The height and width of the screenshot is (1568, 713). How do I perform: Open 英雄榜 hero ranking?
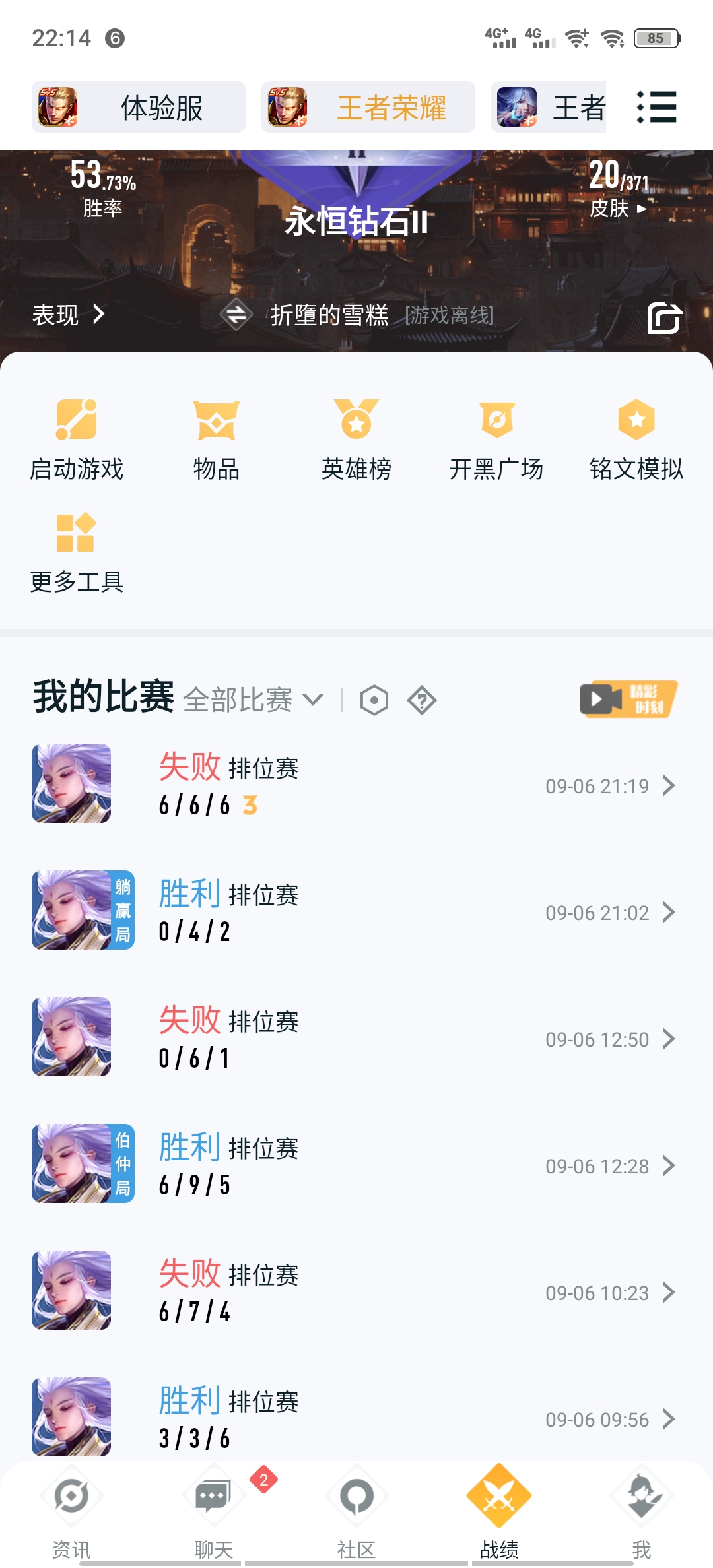coord(356,440)
